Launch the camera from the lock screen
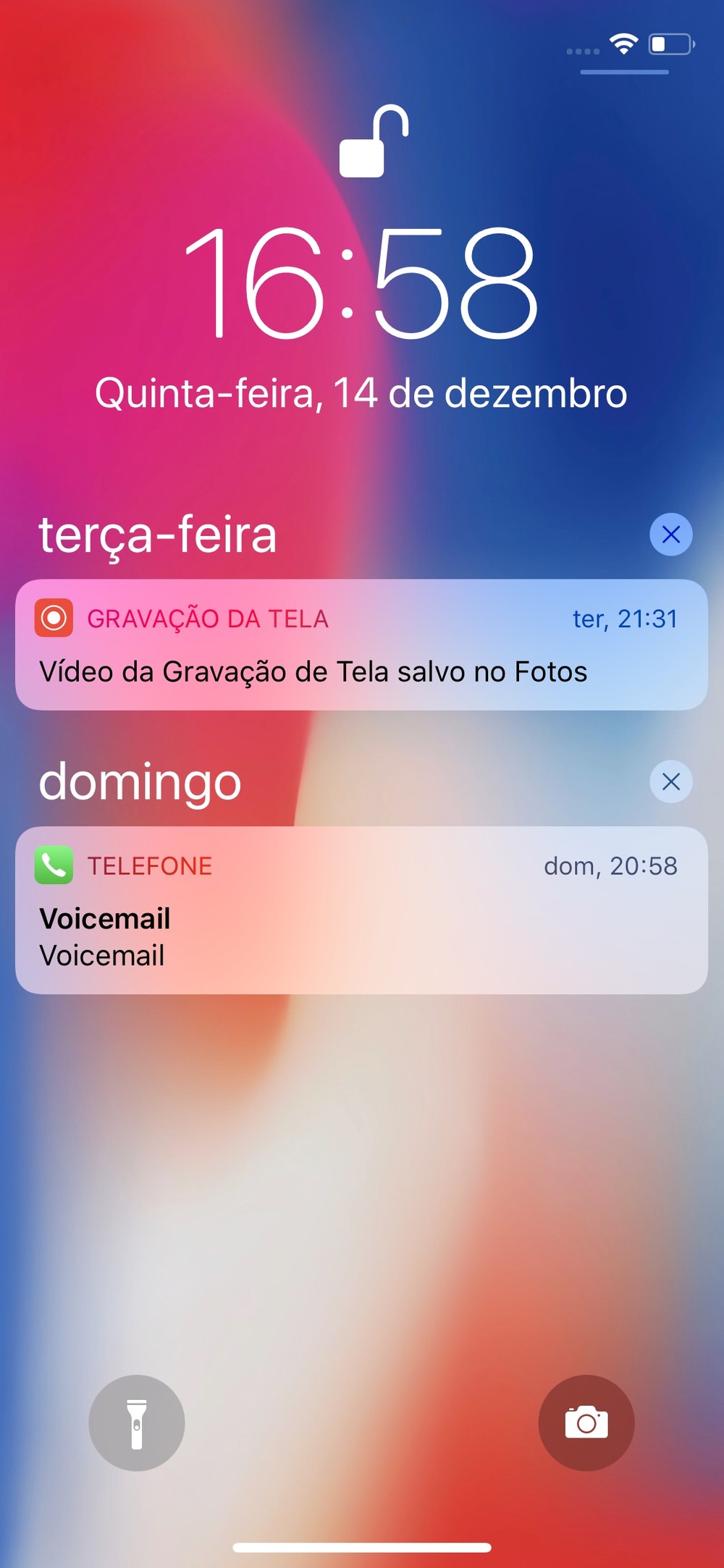 (586, 1422)
